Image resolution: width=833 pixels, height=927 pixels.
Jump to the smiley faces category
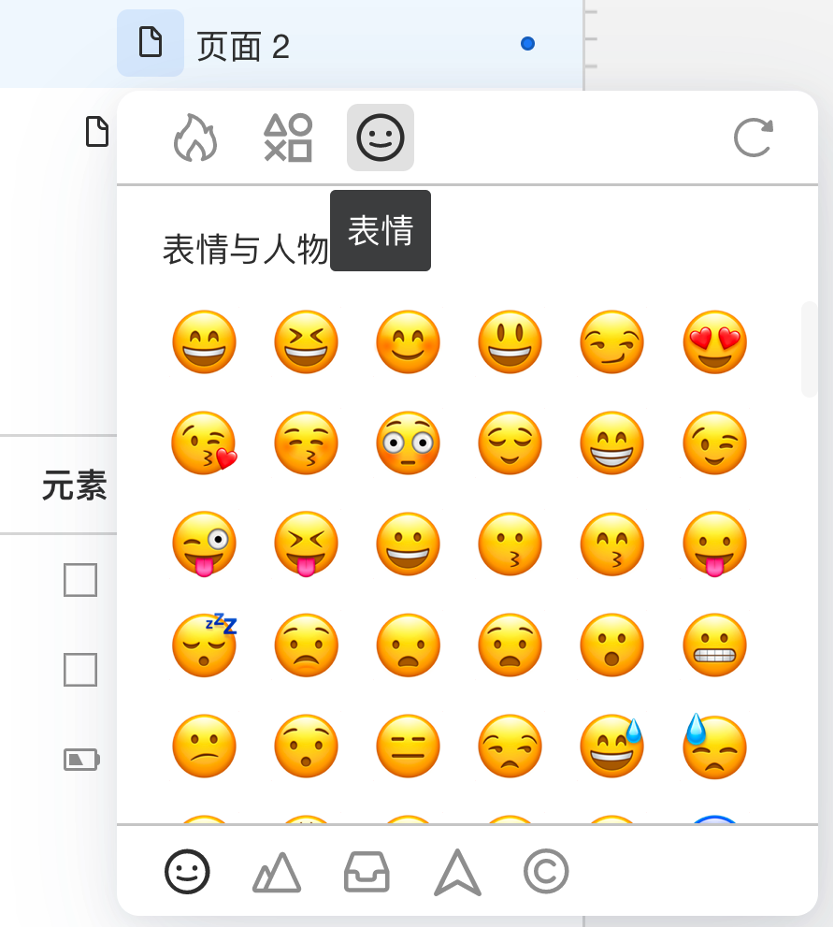pyautogui.click(x=187, y=872)
